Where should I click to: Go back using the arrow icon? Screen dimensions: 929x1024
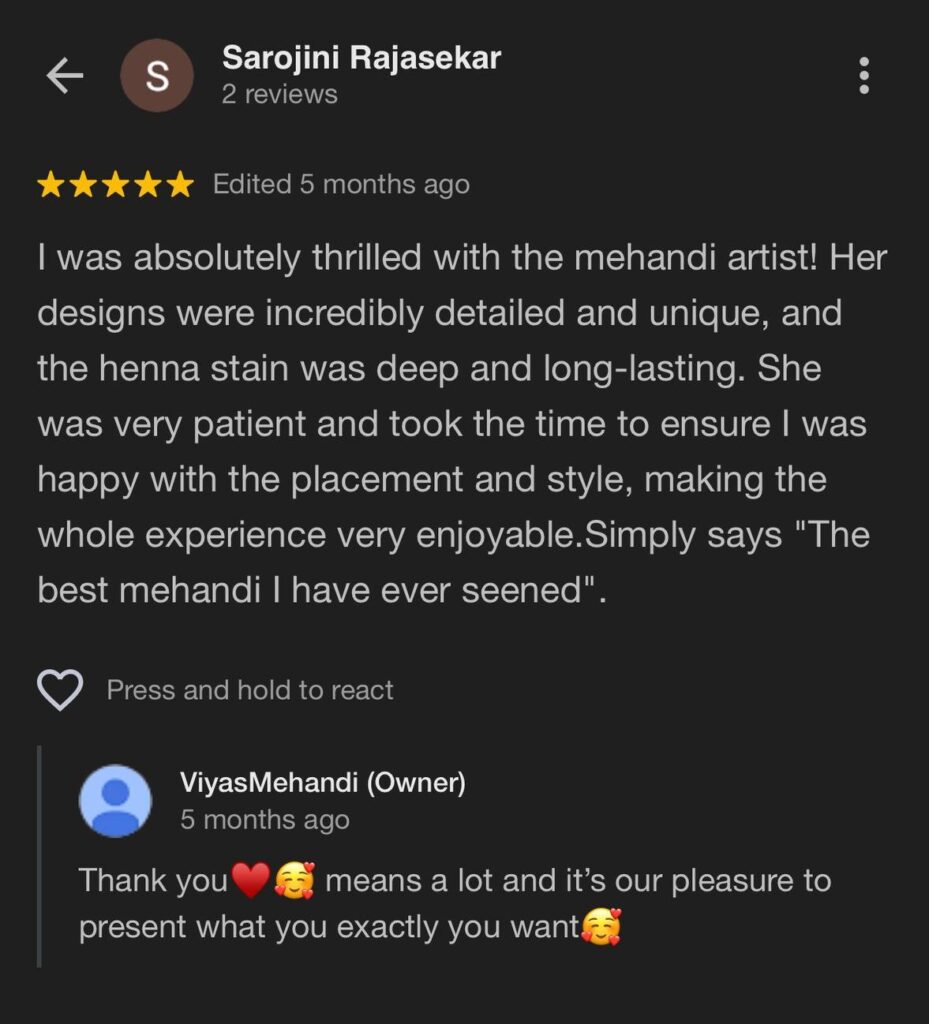65,76
